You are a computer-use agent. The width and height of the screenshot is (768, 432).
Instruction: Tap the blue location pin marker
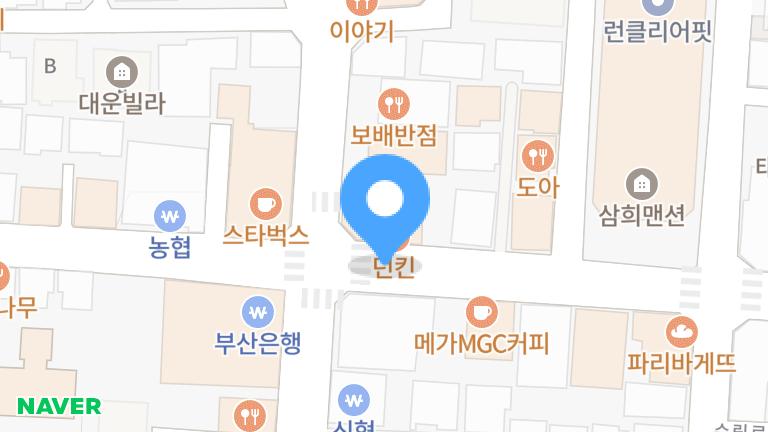[x=385, y=201]
